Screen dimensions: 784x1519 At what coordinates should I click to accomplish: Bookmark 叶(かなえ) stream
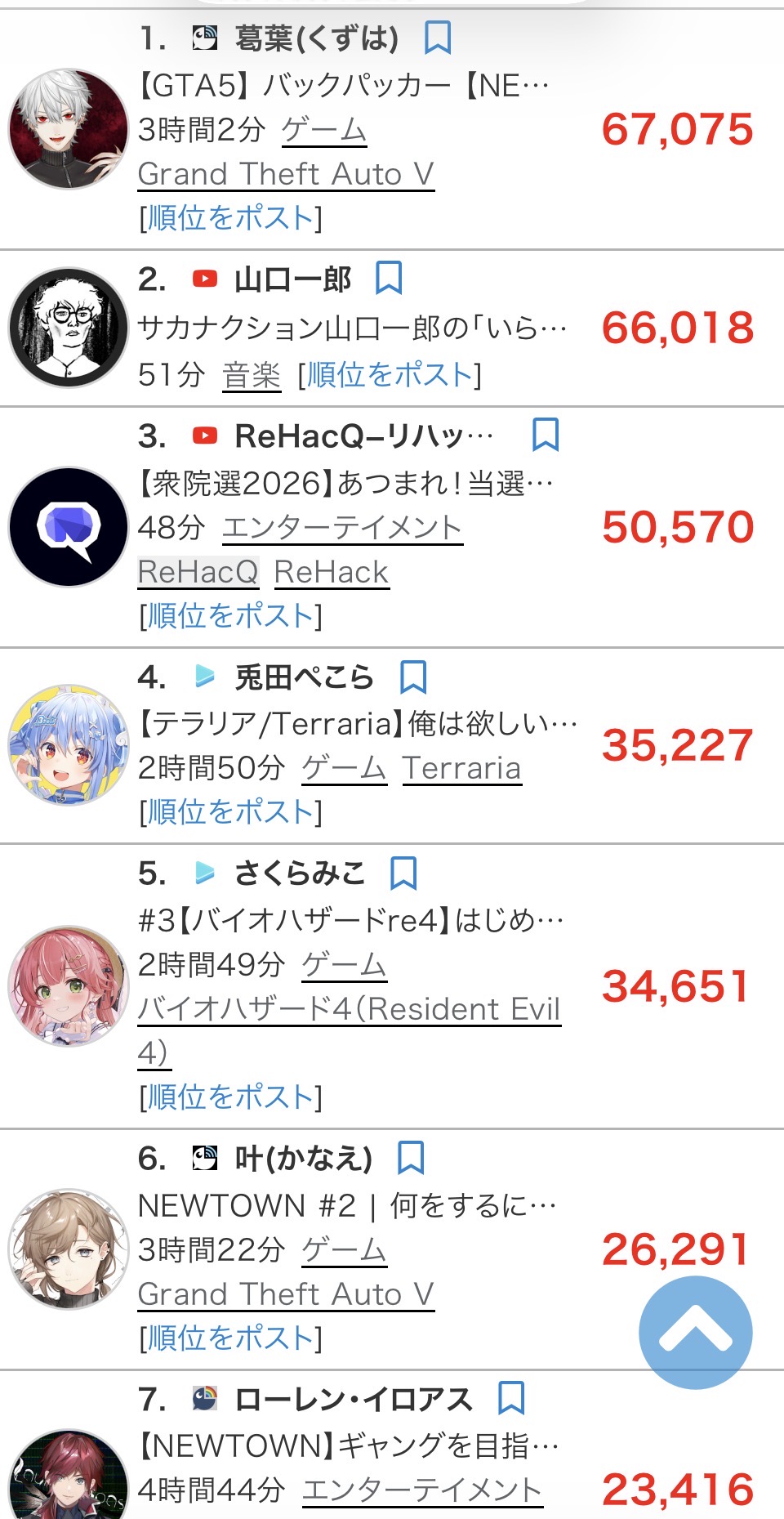click(410, 1158)
